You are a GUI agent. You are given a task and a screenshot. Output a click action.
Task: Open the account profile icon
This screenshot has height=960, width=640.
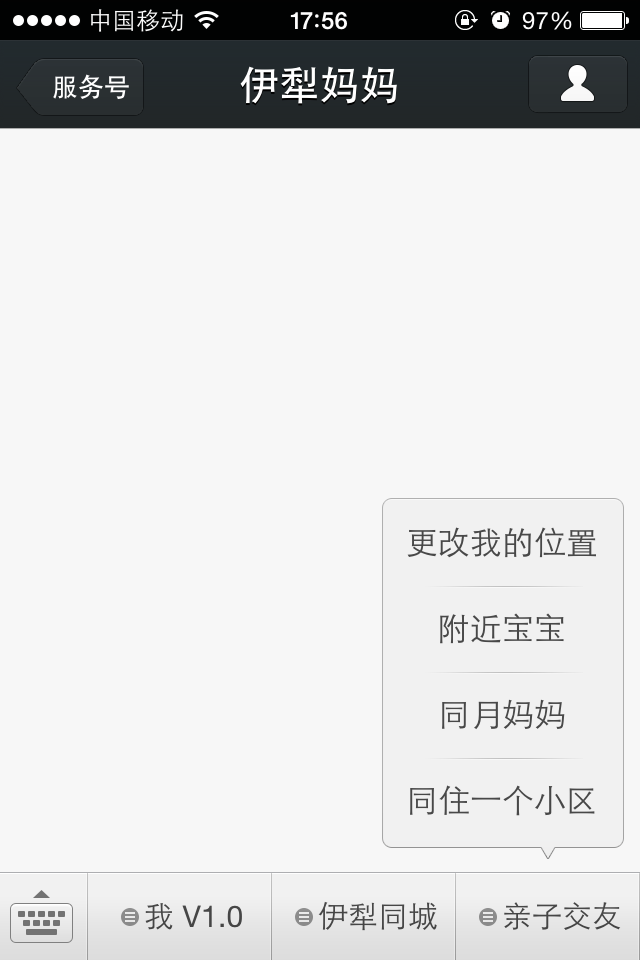coord(577,84)
